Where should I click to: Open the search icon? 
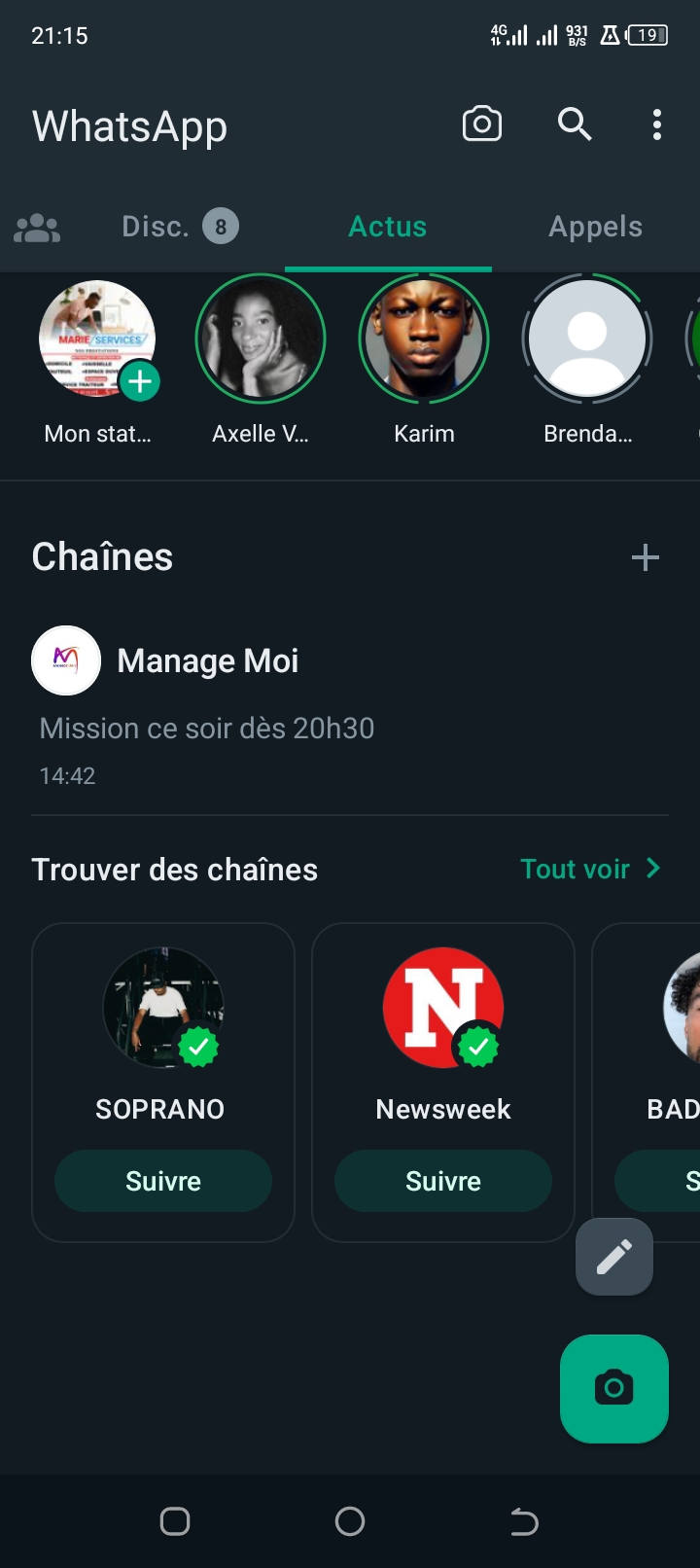[x=575, y=125]
